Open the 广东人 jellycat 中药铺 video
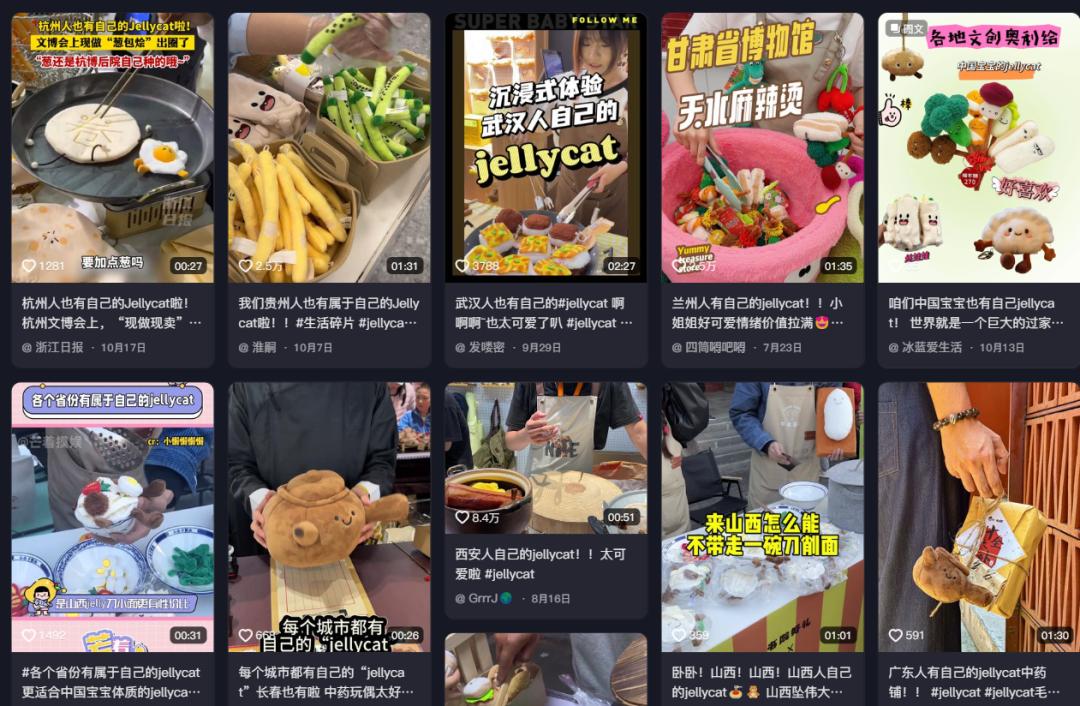The image size is (1080, 706). [978, 517]
